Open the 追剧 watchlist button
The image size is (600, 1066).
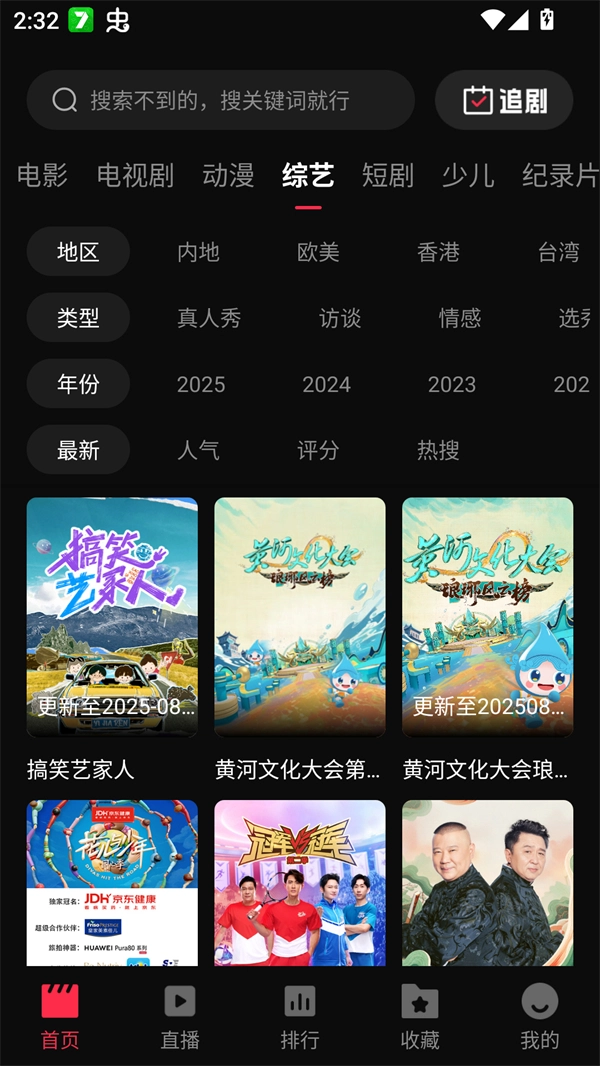point(504,100)
